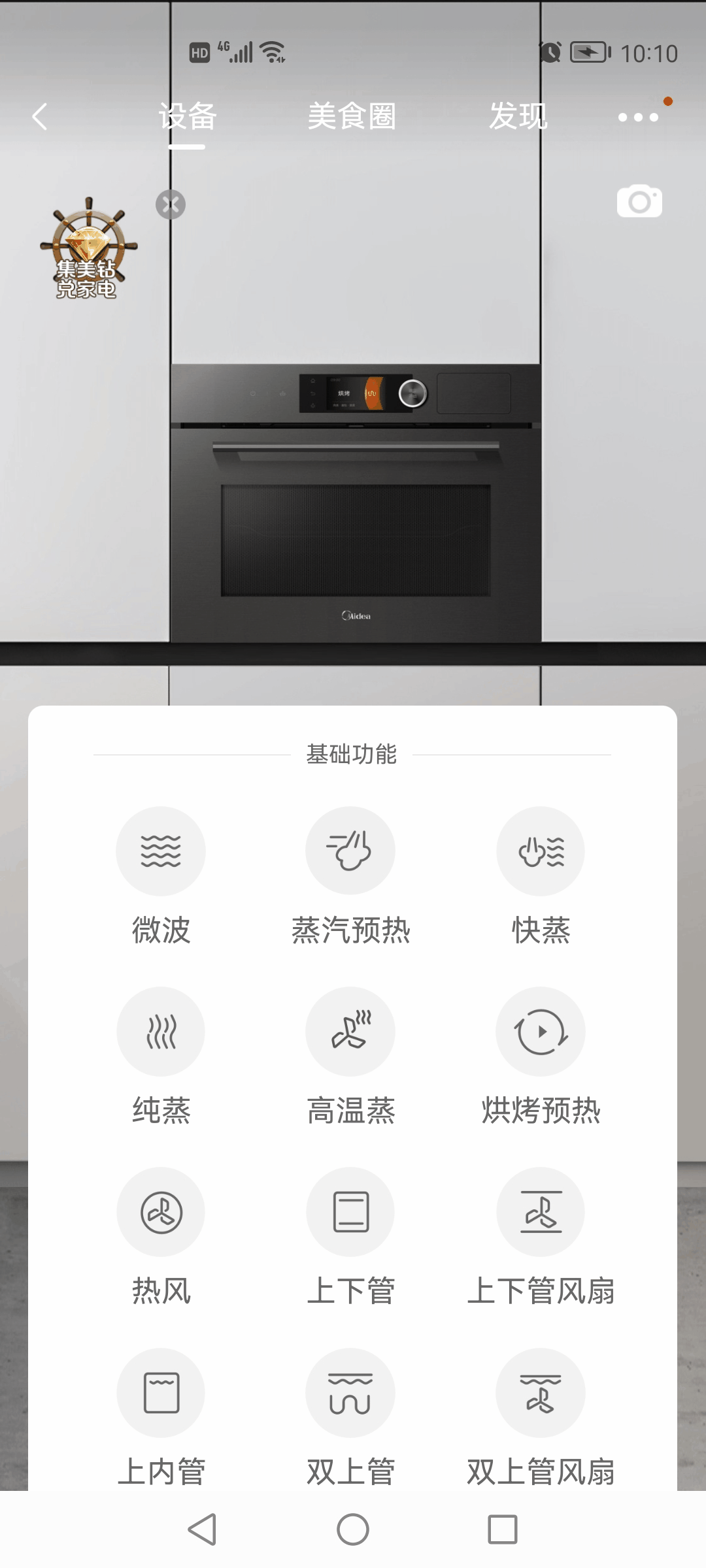This screenshot has width=706, height=1568.
Task: Go back using the top-left arrow
Action: click(41, 117)
